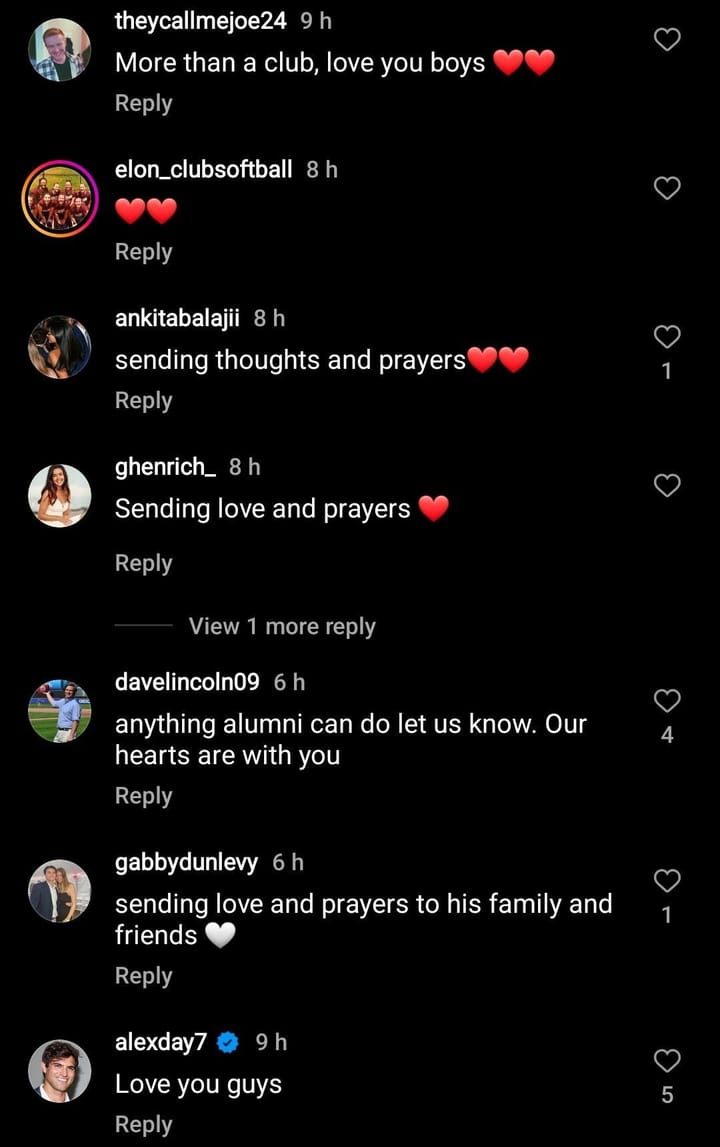
Task: Click alexday7's blue verified badge
Action: (x=228, y=1041)
